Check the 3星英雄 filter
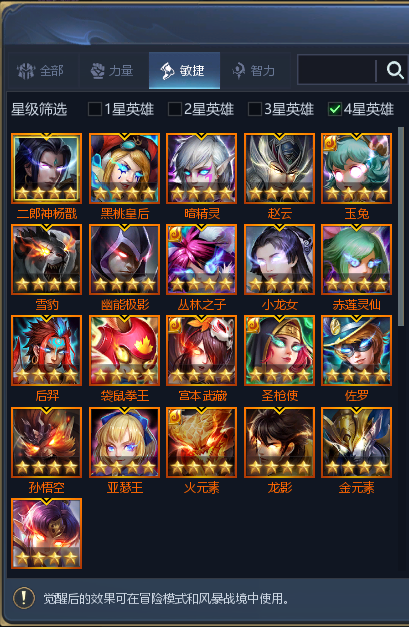Screen dimensions: 409x627 [x=255, y=109]
